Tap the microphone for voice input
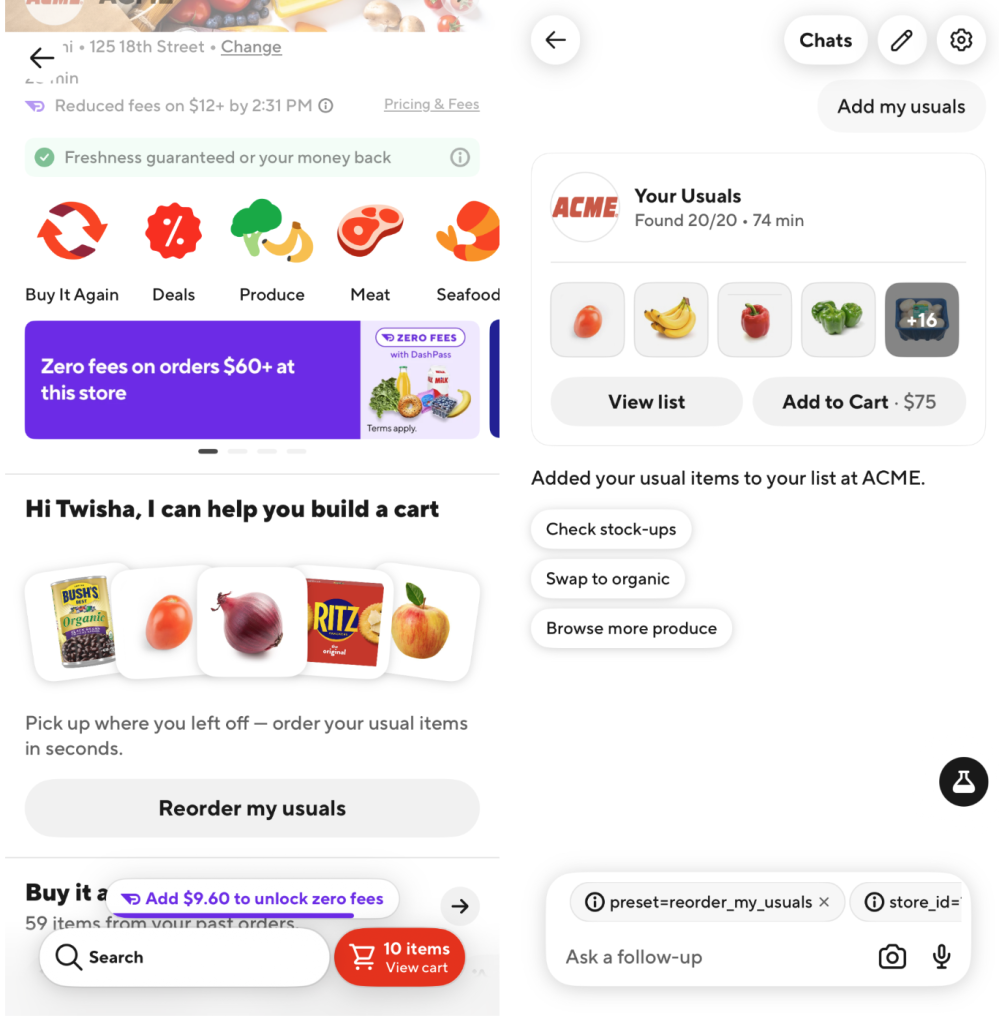Screen dimensions: 999x1024 941,957
